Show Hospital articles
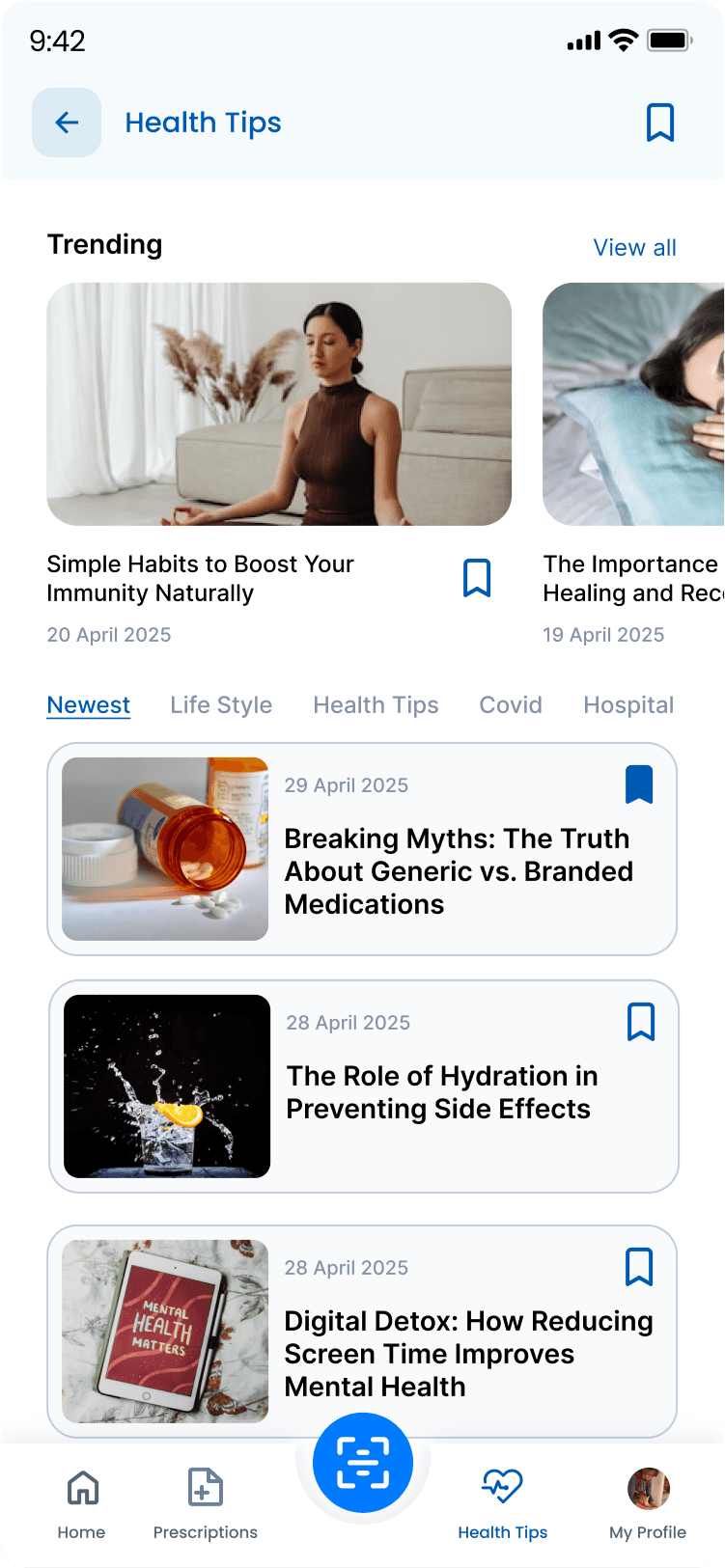 [628, 705]
